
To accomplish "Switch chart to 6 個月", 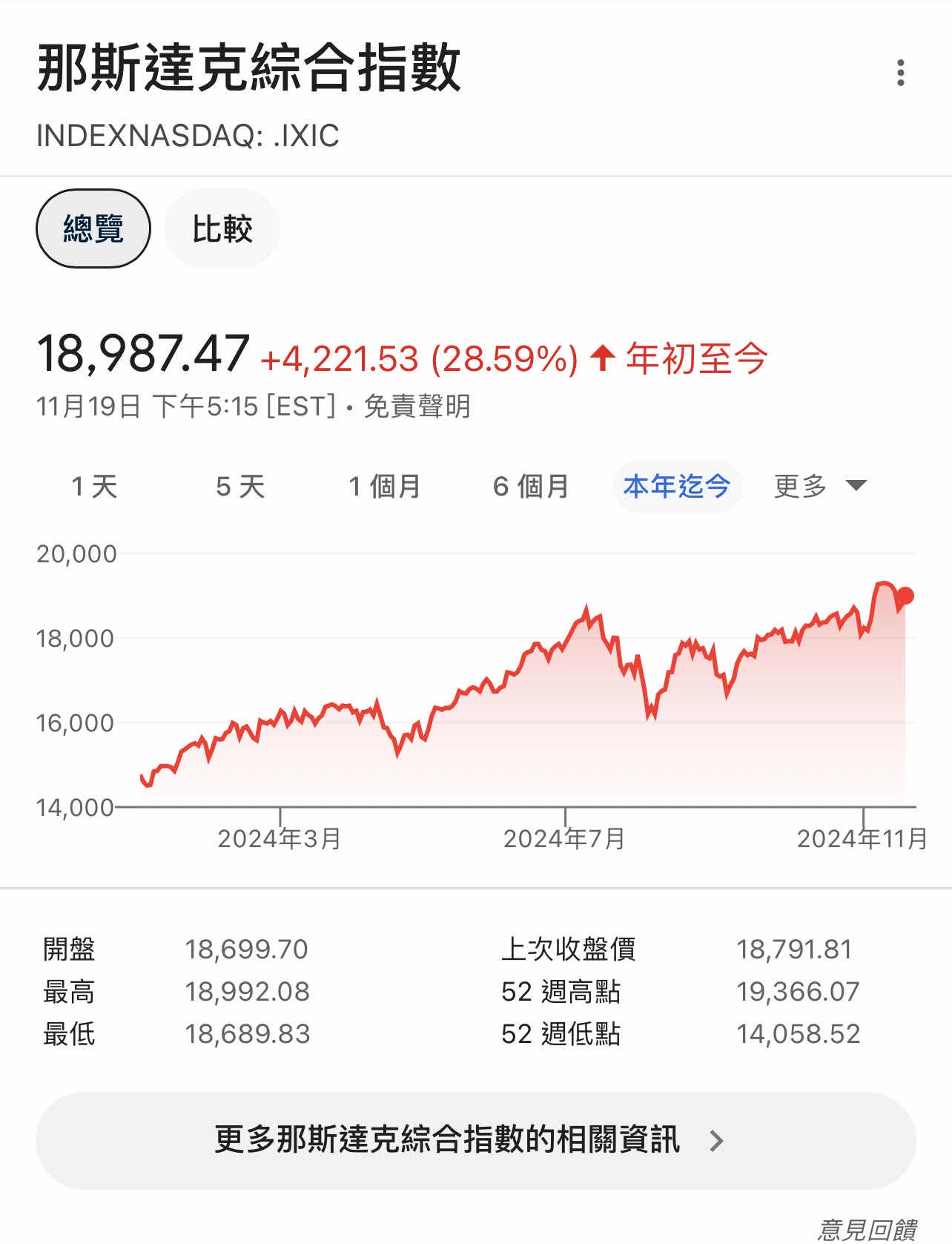I will pos(531,487).
